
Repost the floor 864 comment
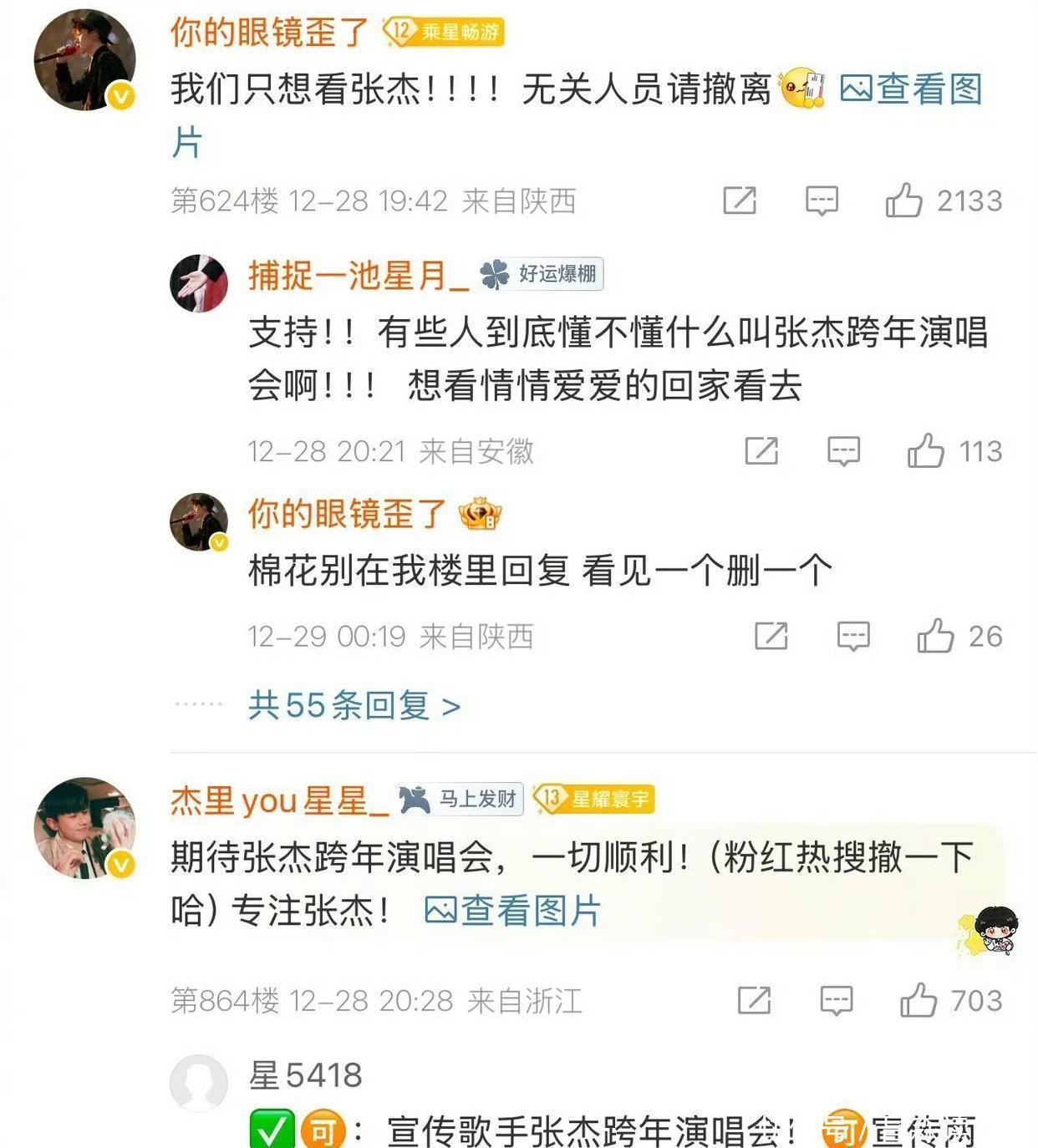tap(754, 1000)
